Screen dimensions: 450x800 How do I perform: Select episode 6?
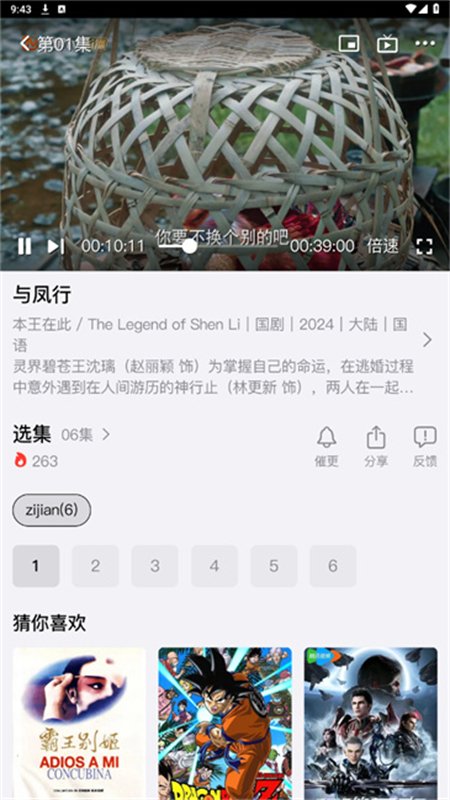[333, 566]
